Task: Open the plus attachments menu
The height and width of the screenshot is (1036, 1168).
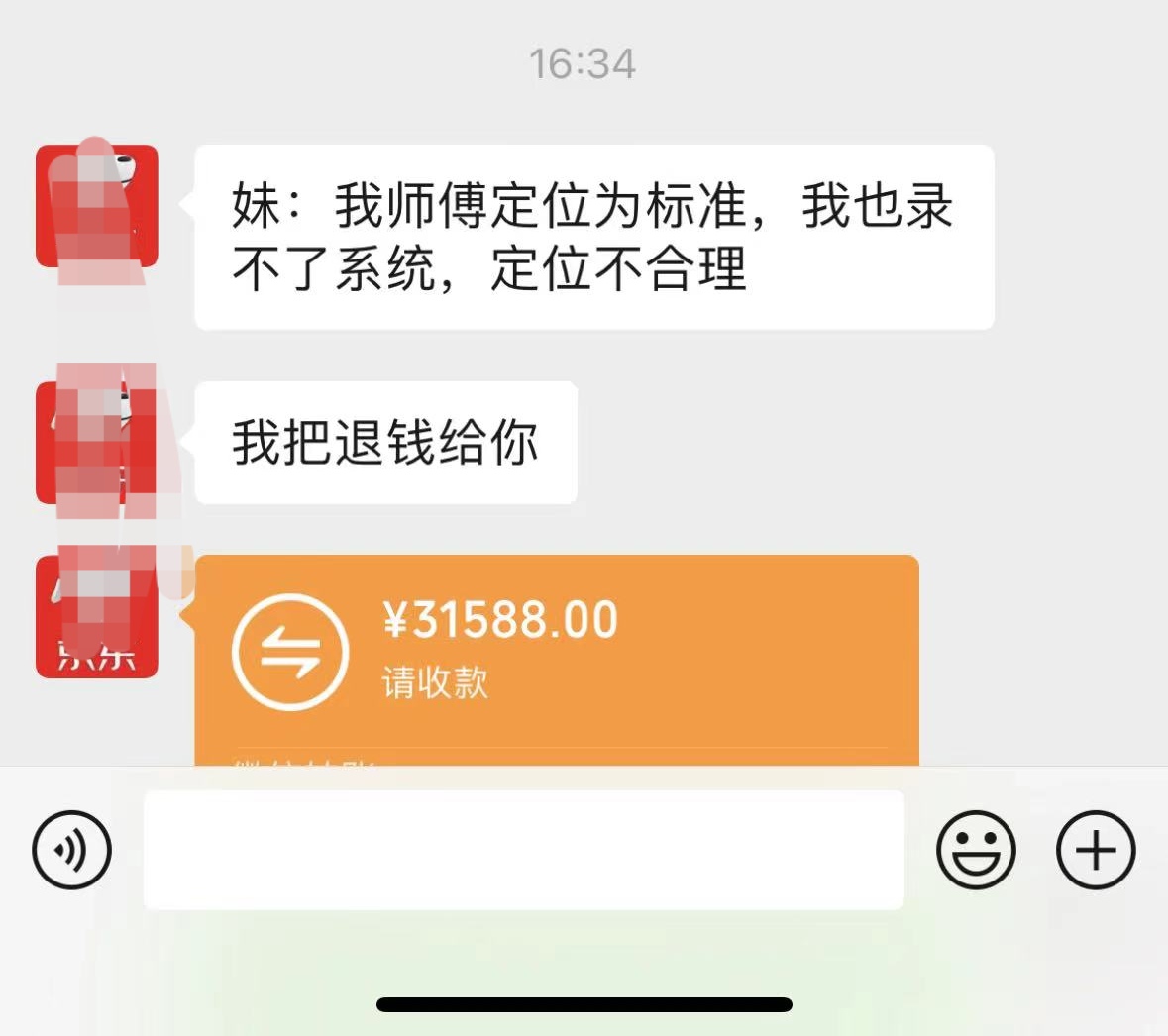Action: (1095, 850)
